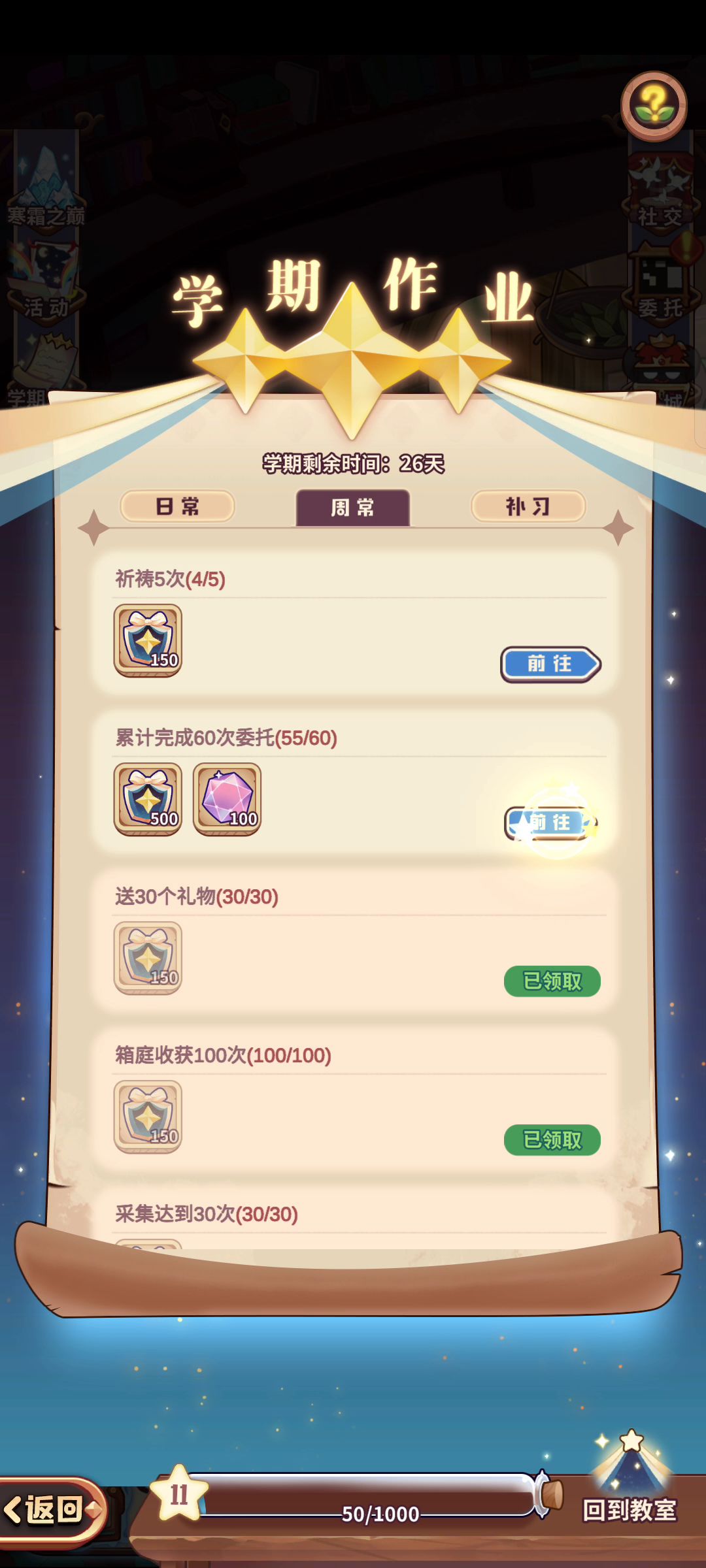Image resolution: width=706 pixels, height=1568 pixels.
Task: Switch to the 日常 tab
Action: click(x=177, y=506)
